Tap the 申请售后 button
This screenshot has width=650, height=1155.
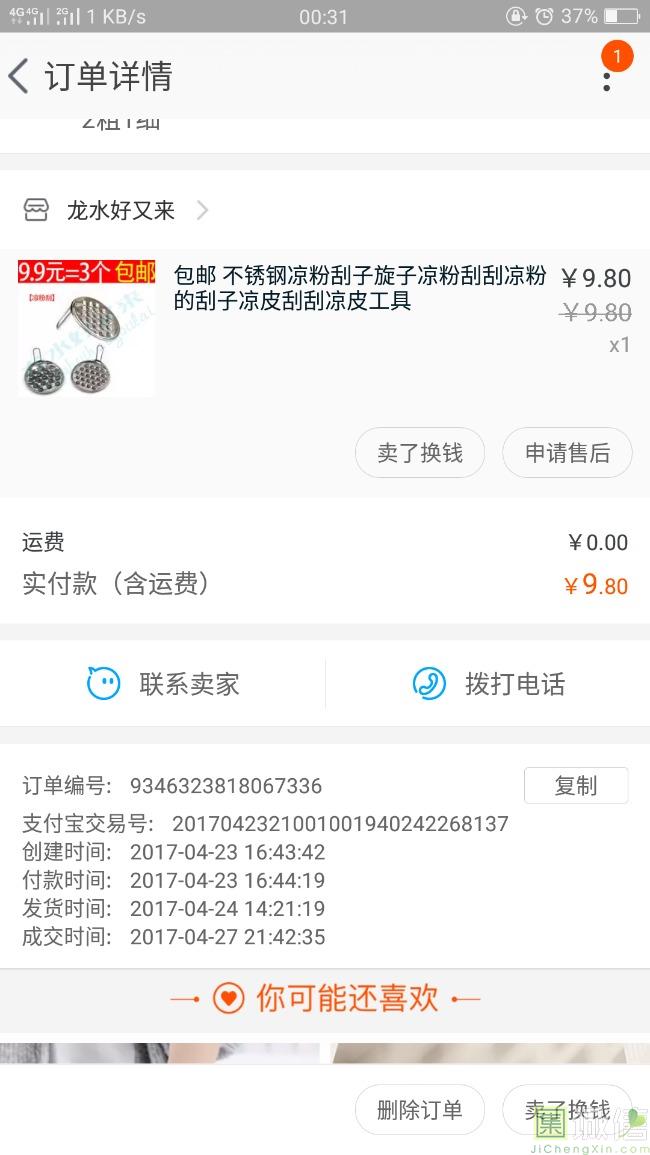pos(567,453)
